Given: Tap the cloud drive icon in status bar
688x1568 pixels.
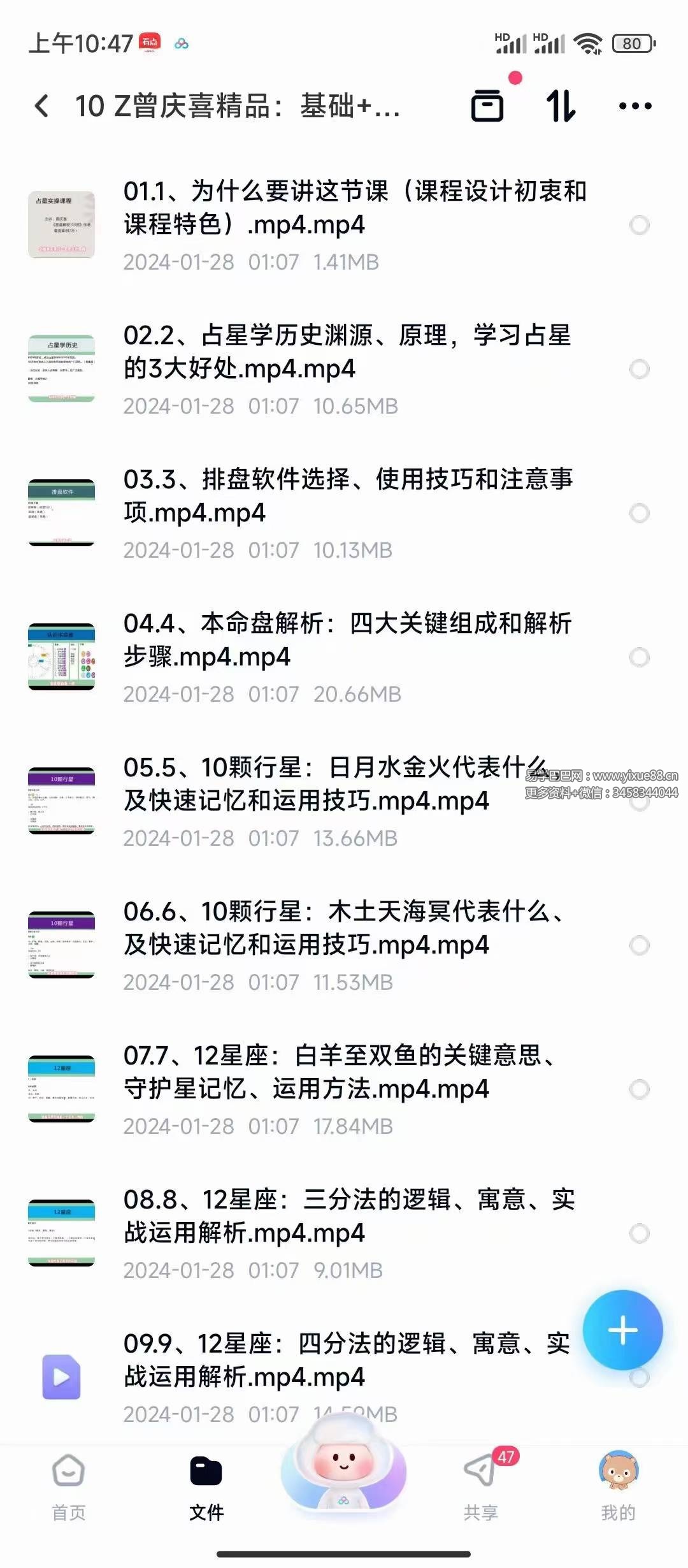Looking at the screenshot, I should coord(182,41).
